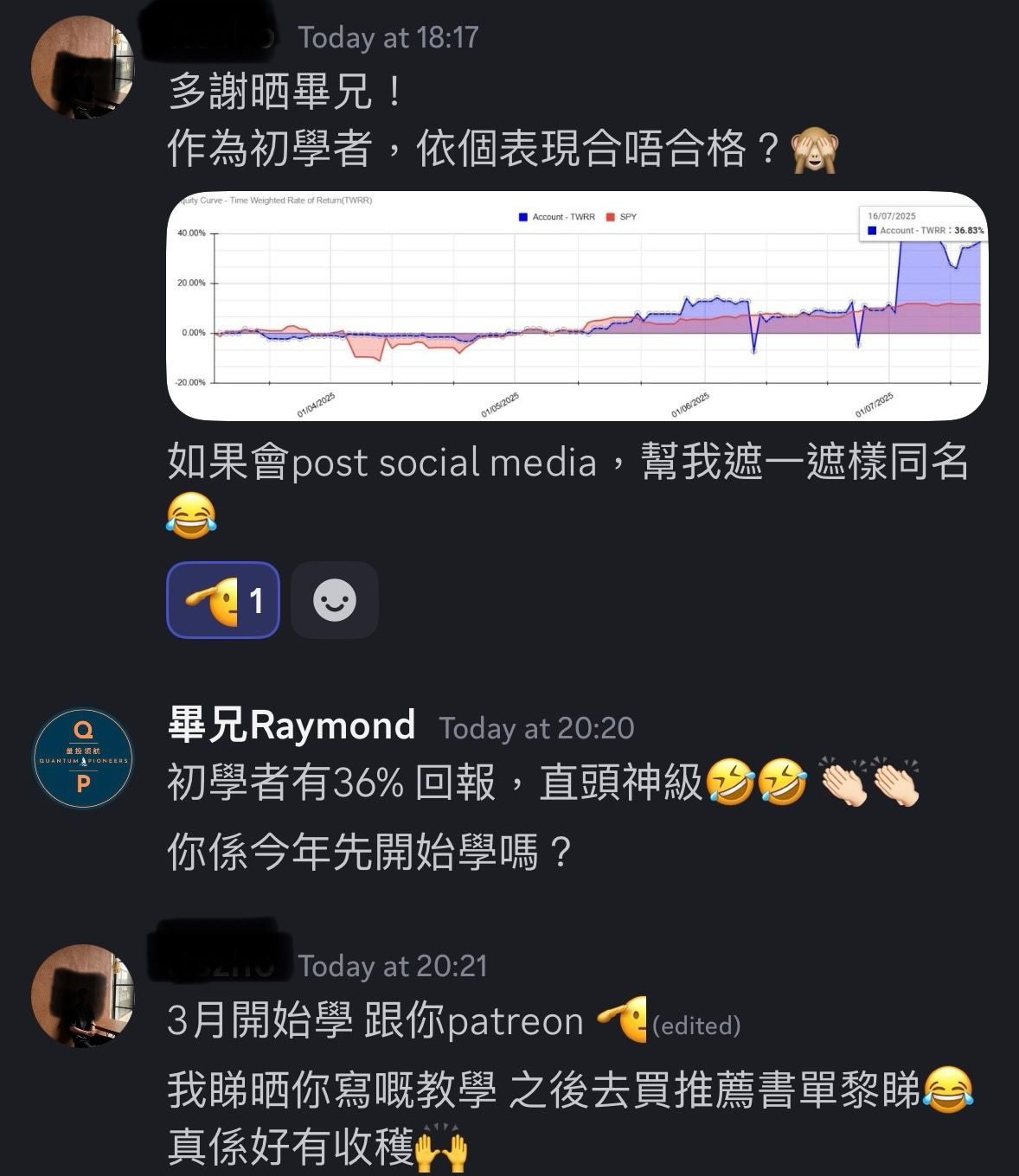Open avatar of the 20:21 message sender
1019x1176 pixels.
coord(83,995)
